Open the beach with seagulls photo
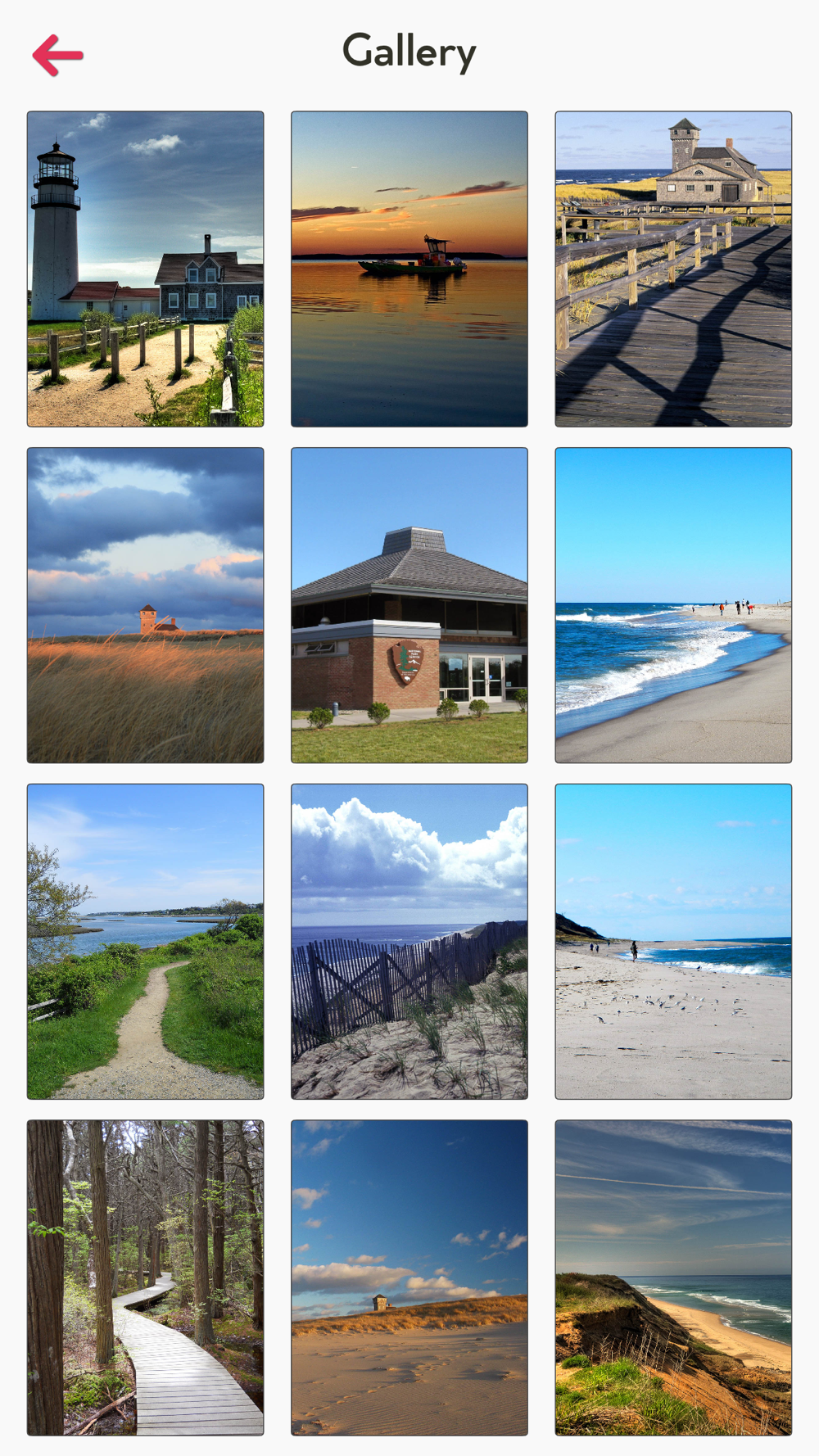 pos(673,942)
